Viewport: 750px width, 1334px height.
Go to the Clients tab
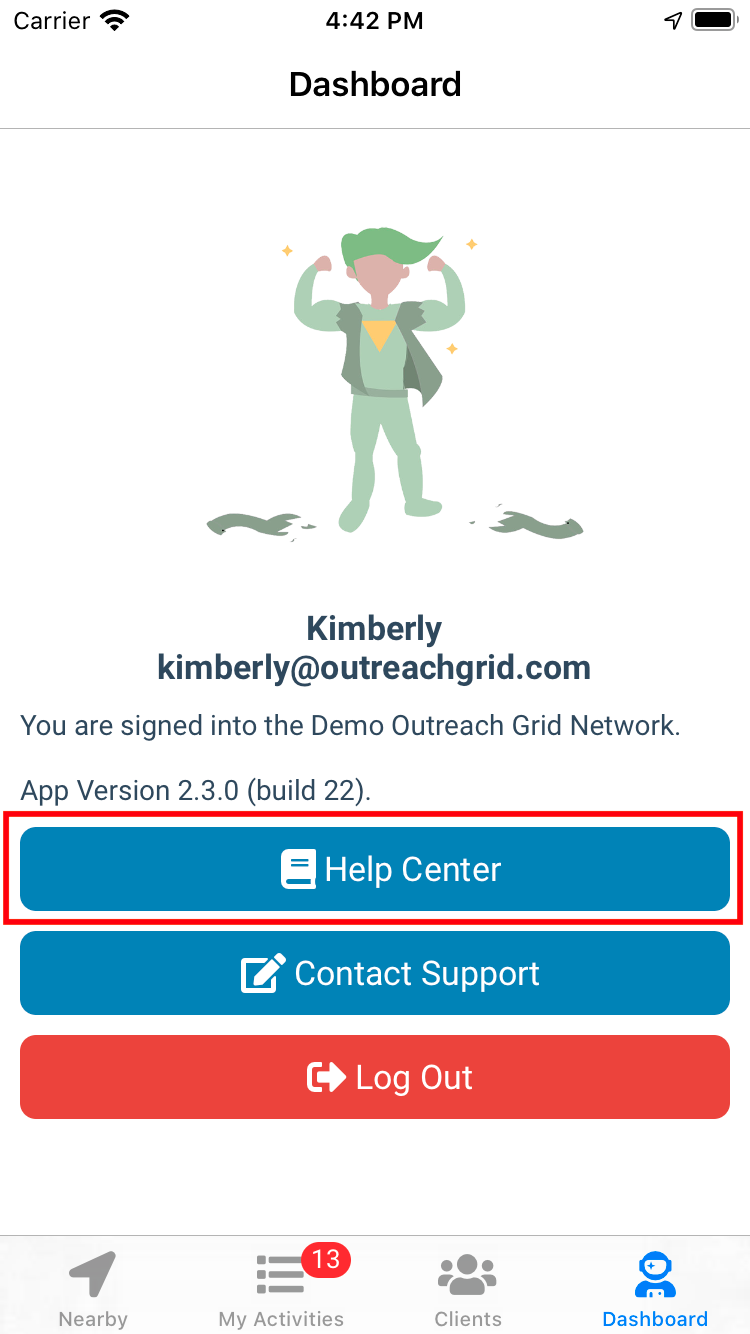(468, 1289)
